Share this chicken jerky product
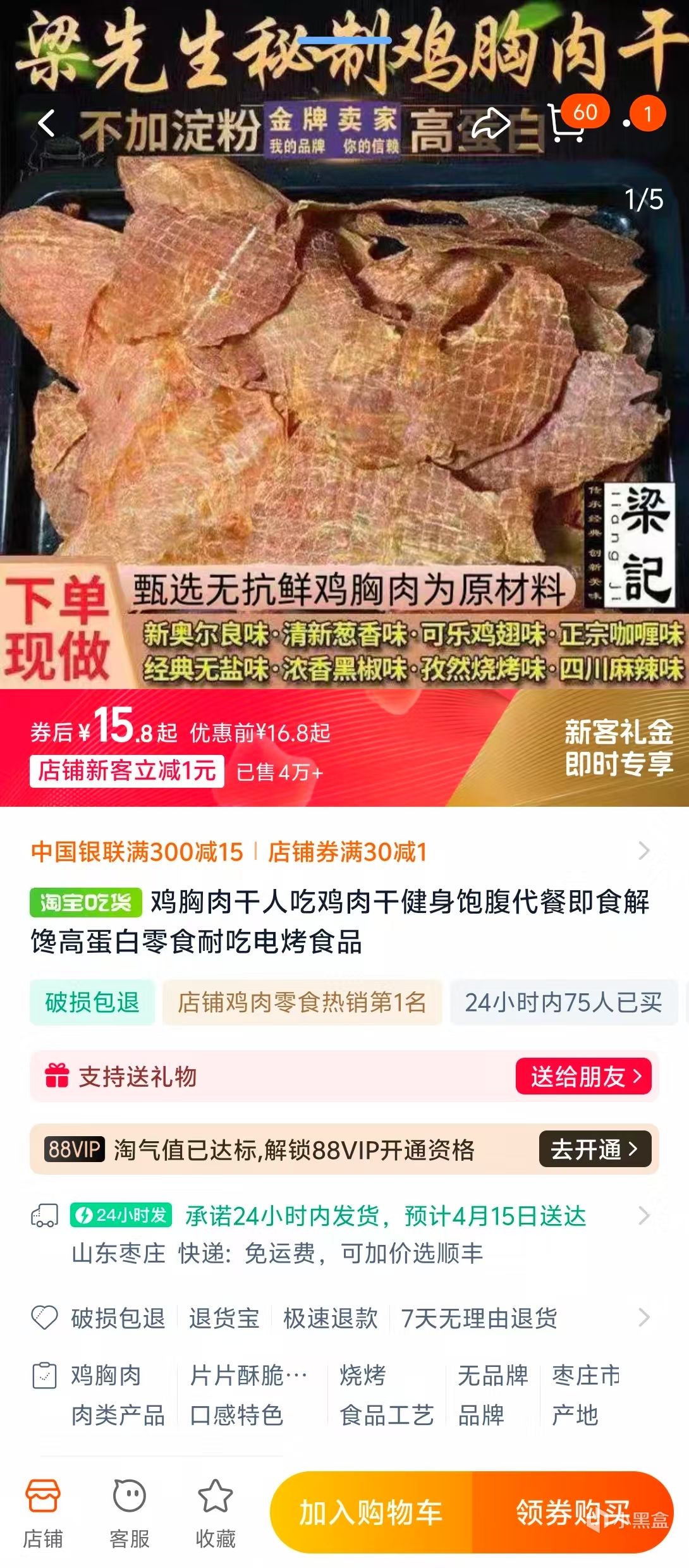Screen dimensions: 689x1568 [491, 123]
